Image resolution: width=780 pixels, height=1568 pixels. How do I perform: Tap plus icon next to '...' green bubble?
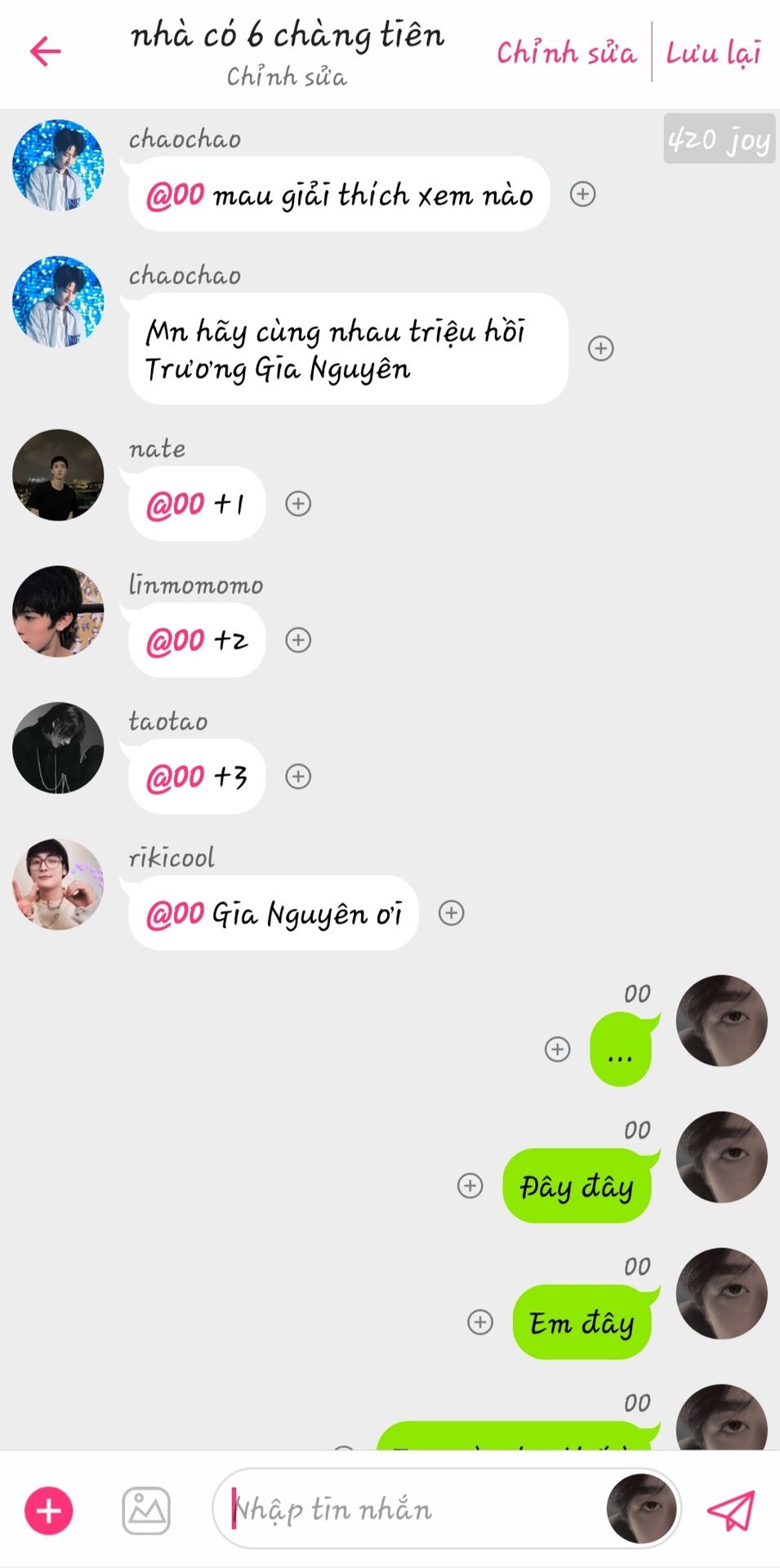(x=558, y=1049)
